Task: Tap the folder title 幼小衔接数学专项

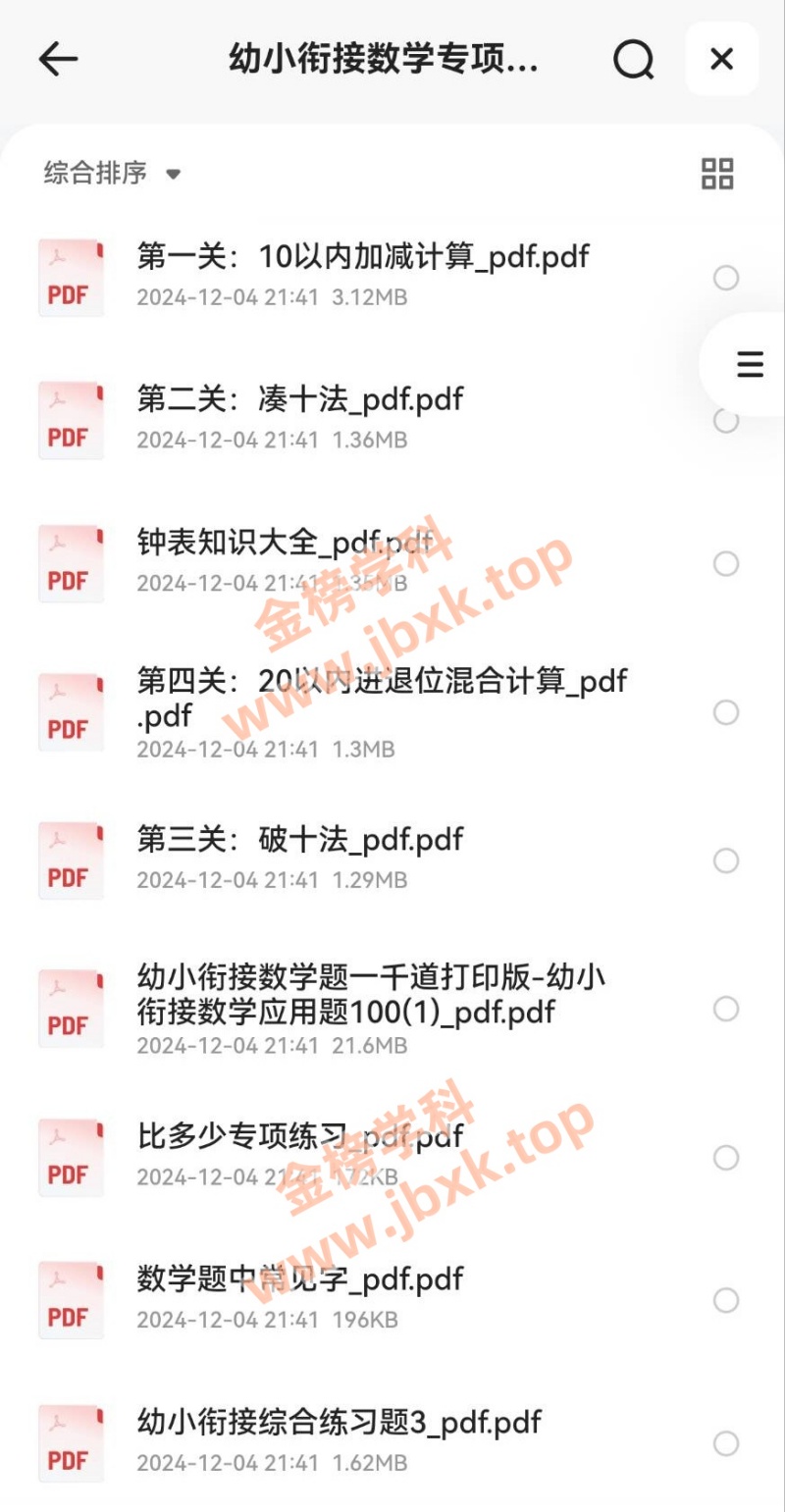Action: coord(383,59)
